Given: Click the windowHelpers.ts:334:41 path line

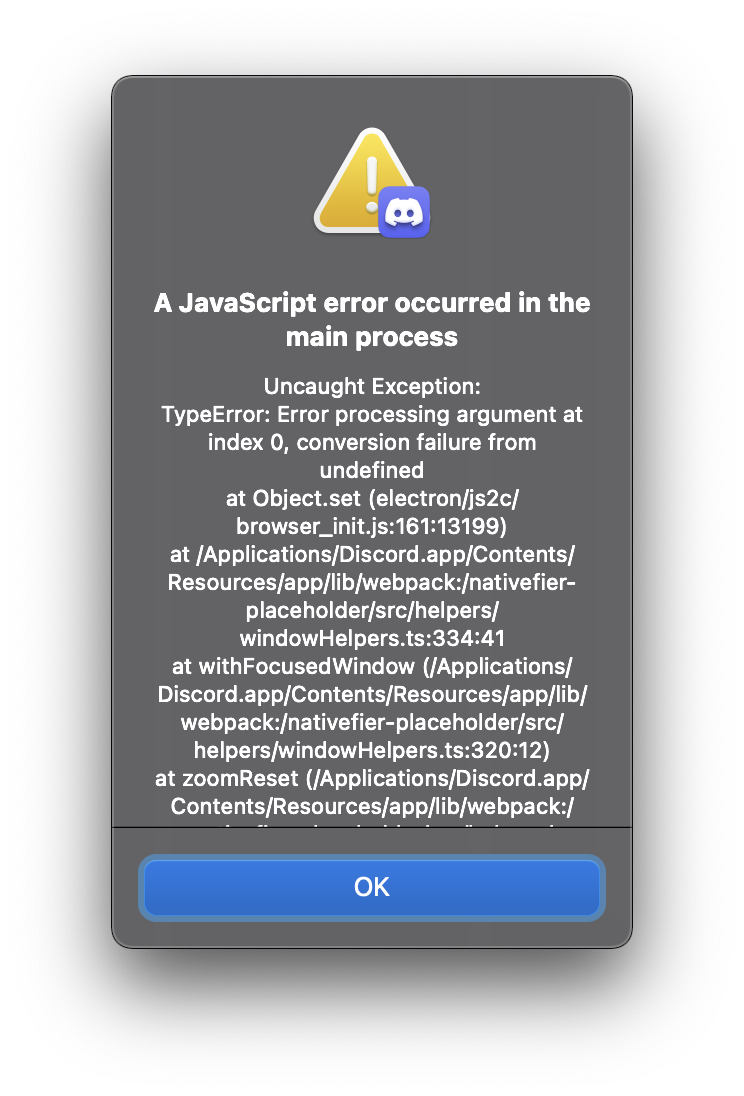Looking at the screenshot, I should click(372, 638).
